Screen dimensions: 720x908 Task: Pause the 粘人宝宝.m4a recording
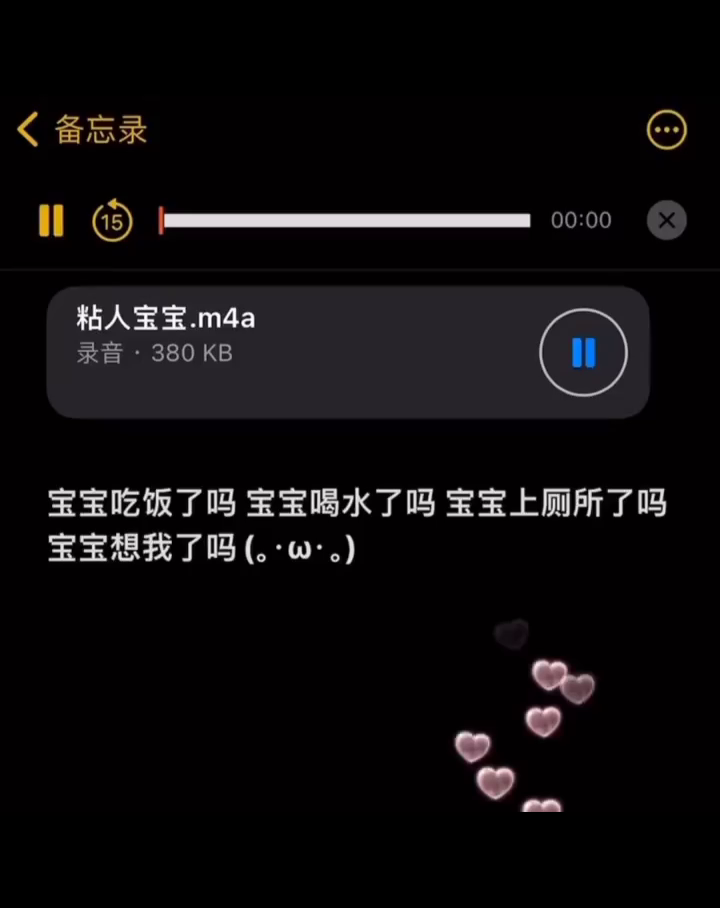click(583, 352)
